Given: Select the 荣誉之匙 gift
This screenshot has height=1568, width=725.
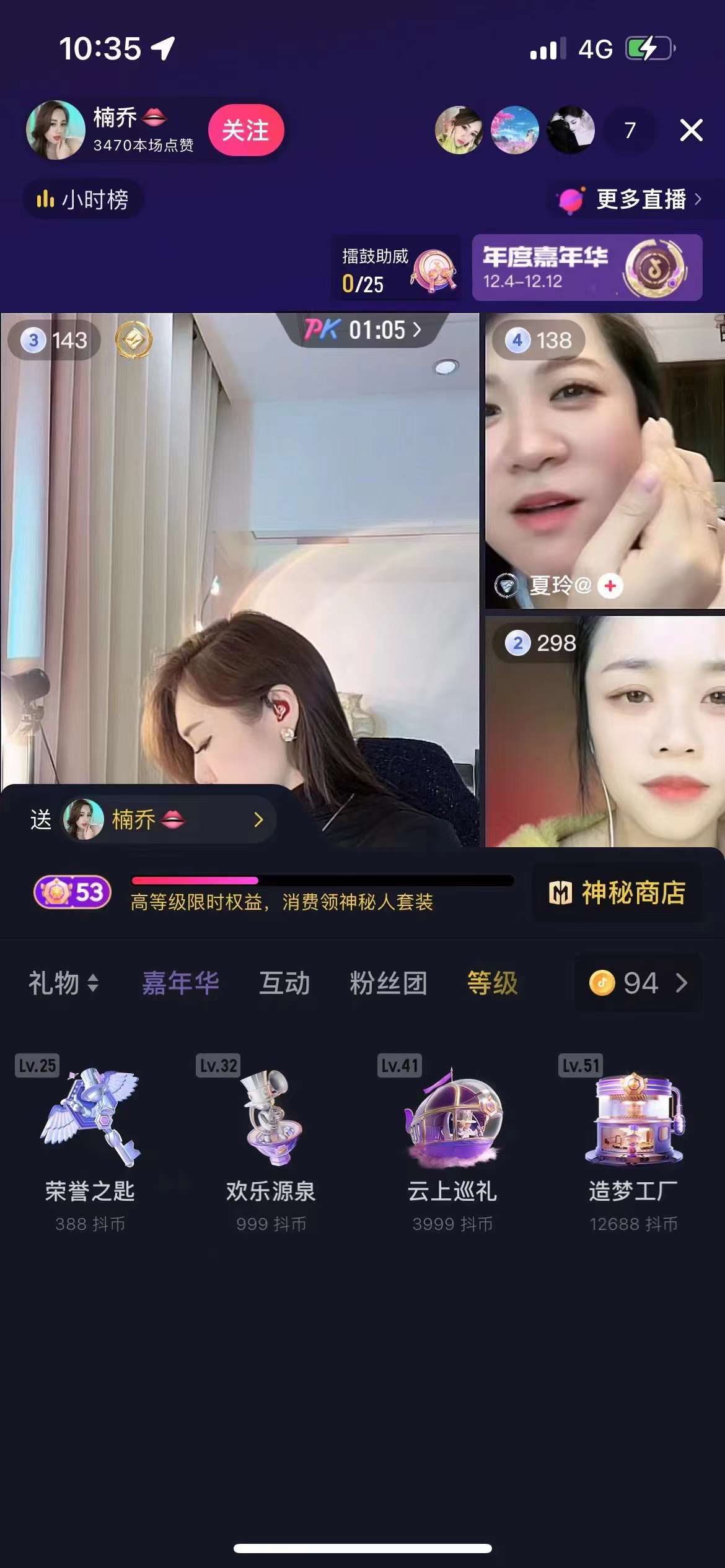Looking at the screenshot, I should (x=90, y=1139).
